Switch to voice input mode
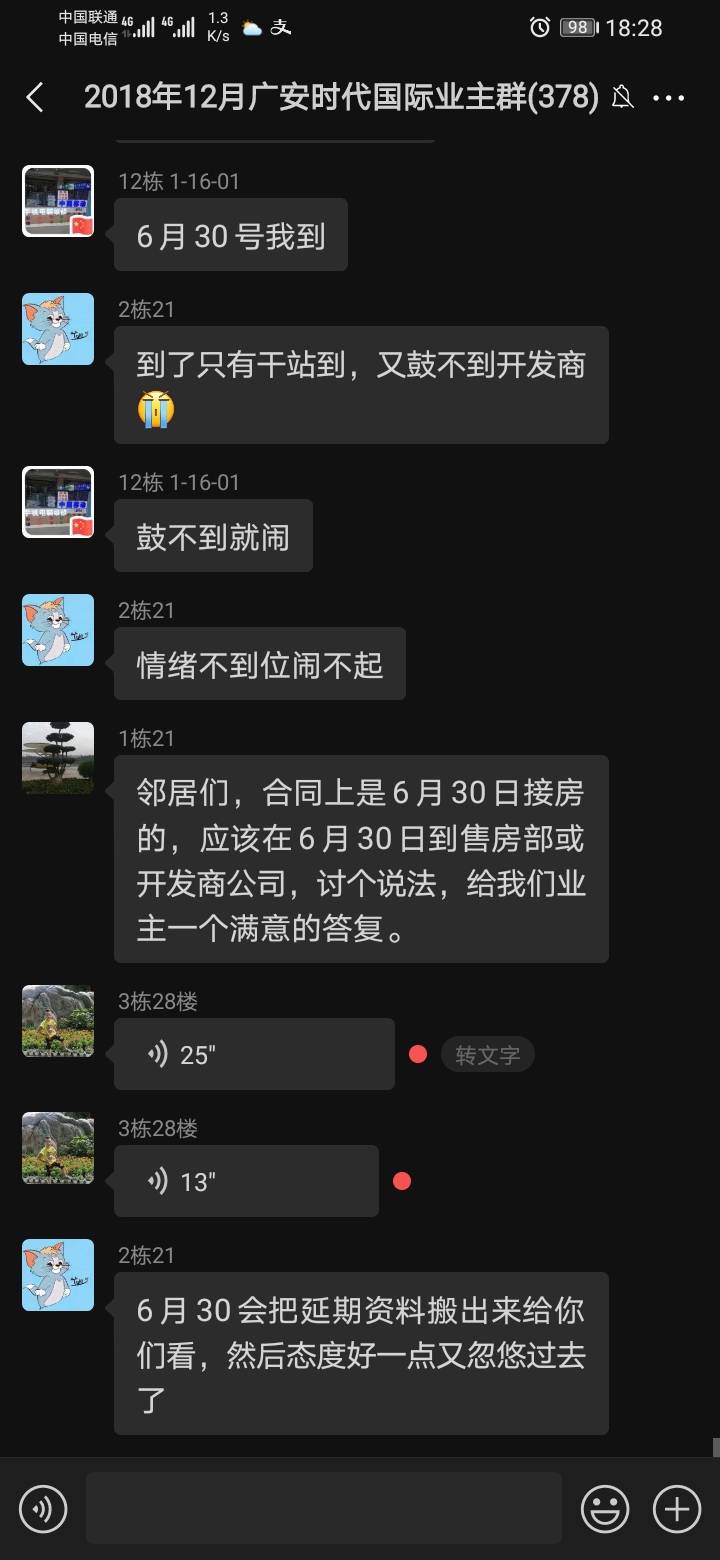Screen dimensions: 720x1560 coord(43,1507)
